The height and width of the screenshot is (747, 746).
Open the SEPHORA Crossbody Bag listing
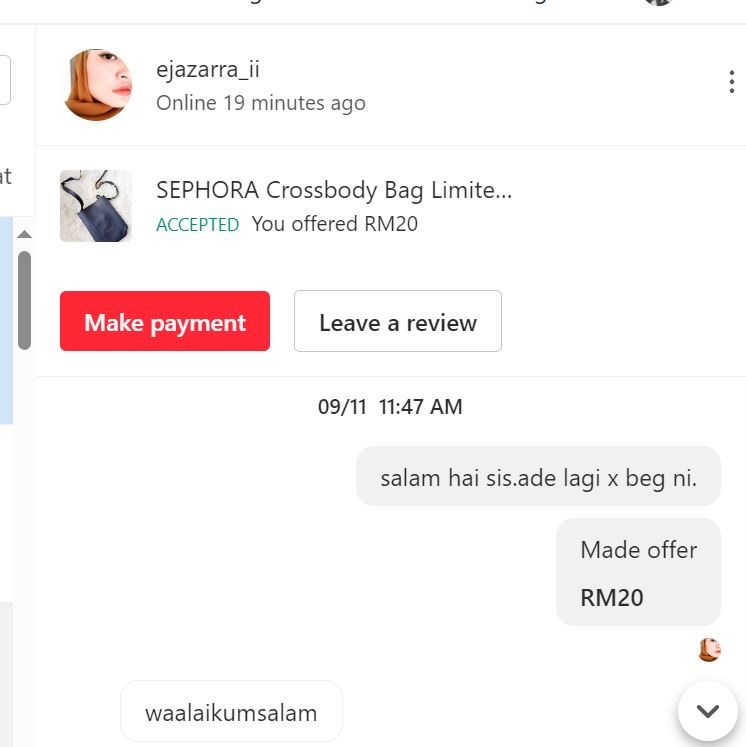click(x=334, y=190)
